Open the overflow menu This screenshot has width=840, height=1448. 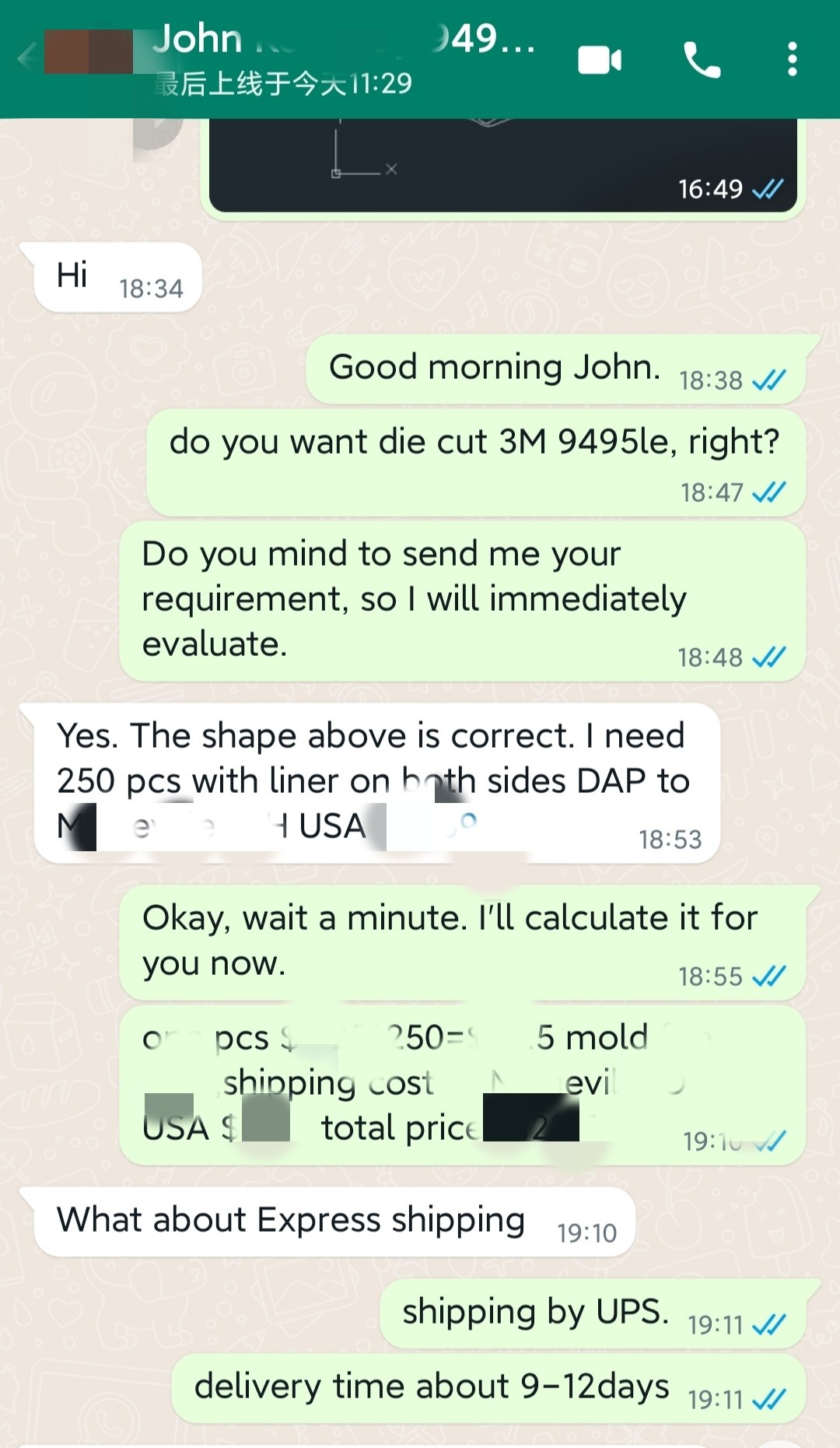tap(792, 60)
